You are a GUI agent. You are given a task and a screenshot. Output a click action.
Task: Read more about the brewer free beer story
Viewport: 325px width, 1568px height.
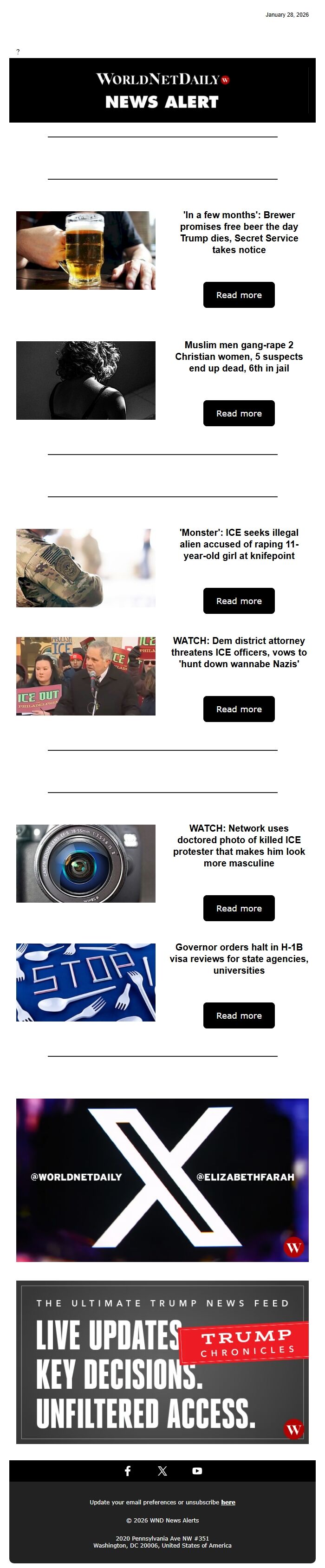point(239,294)
